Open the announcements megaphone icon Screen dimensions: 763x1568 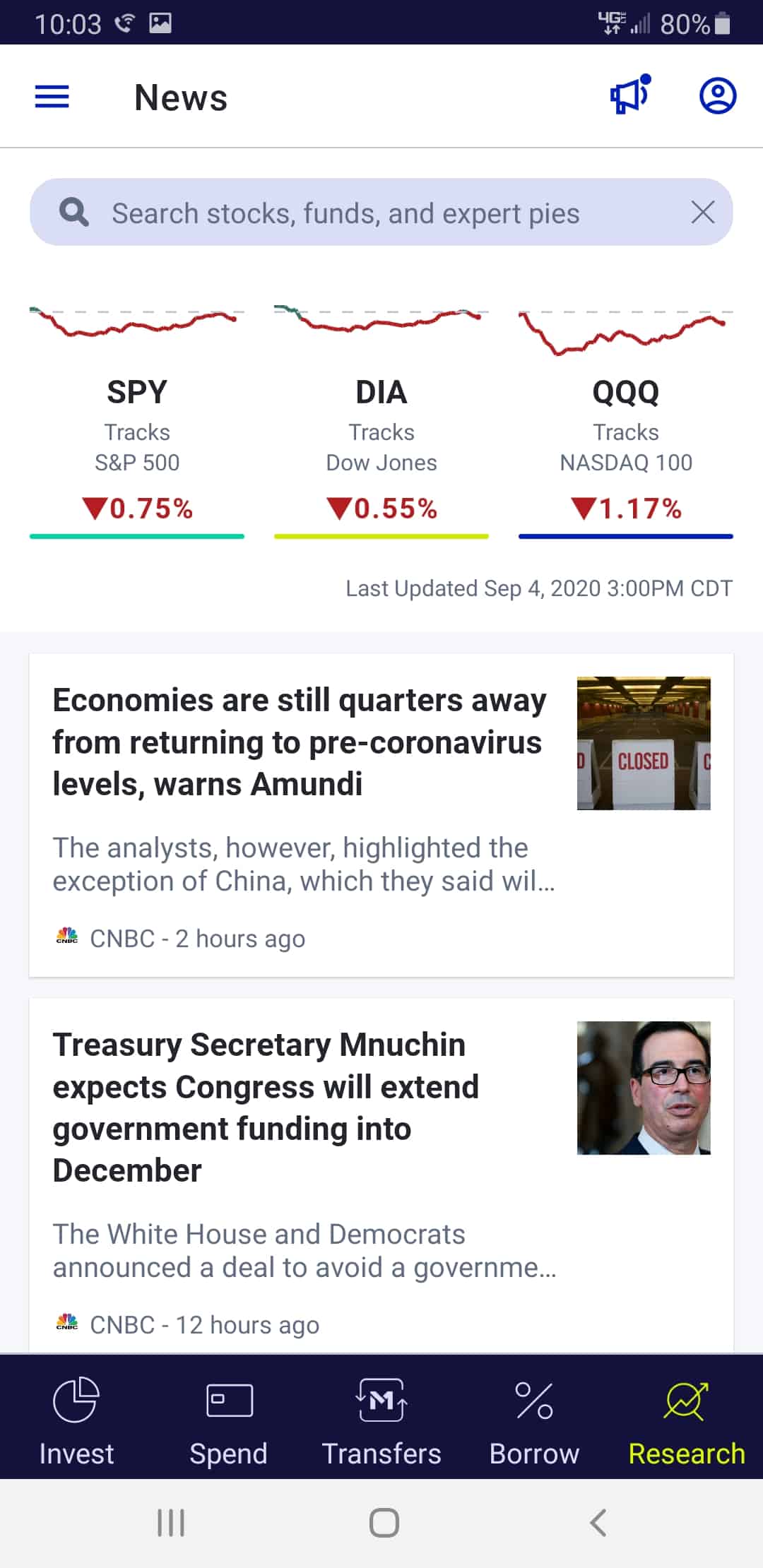629,95
